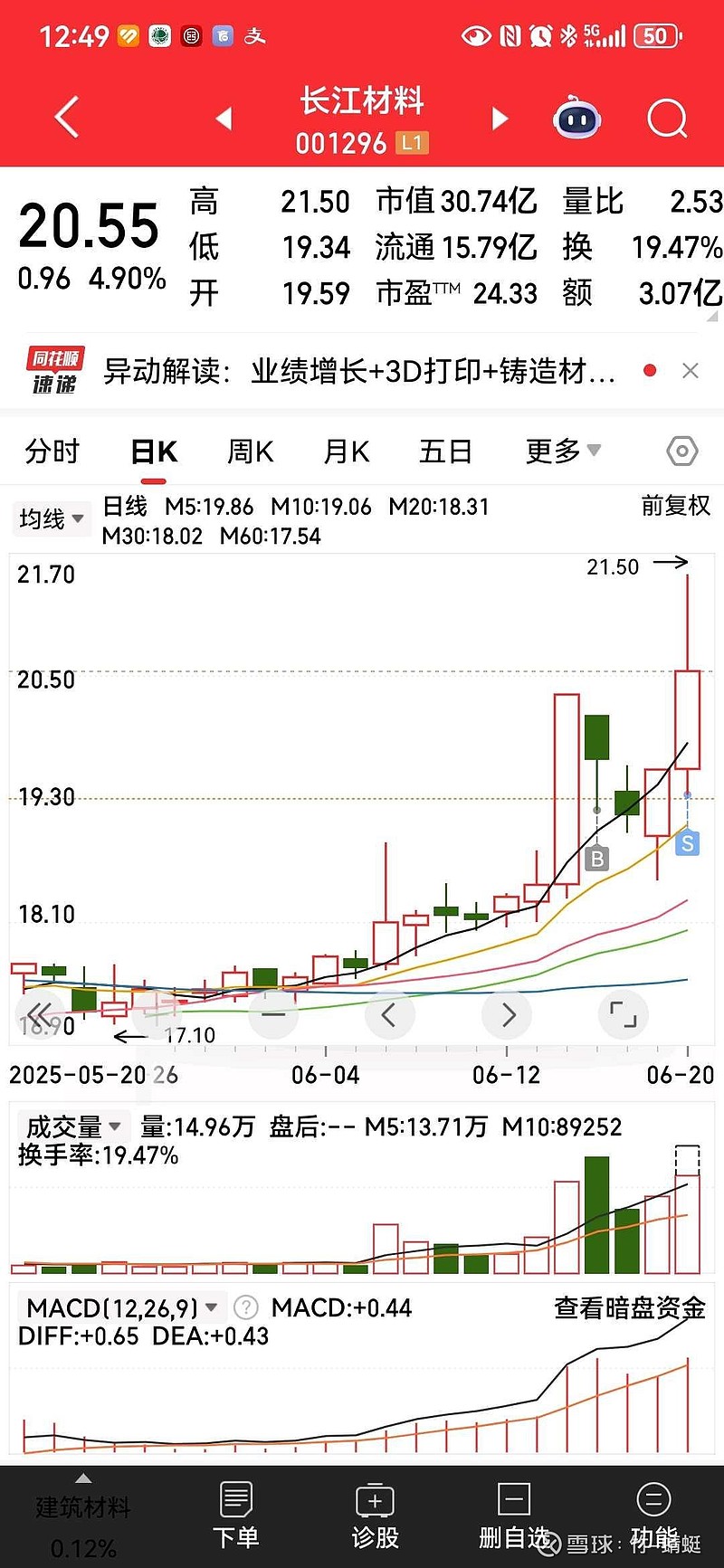724x1568 pixels.
Task: Open 诊股 stock diagnosis
Action: pos(375,1516)
